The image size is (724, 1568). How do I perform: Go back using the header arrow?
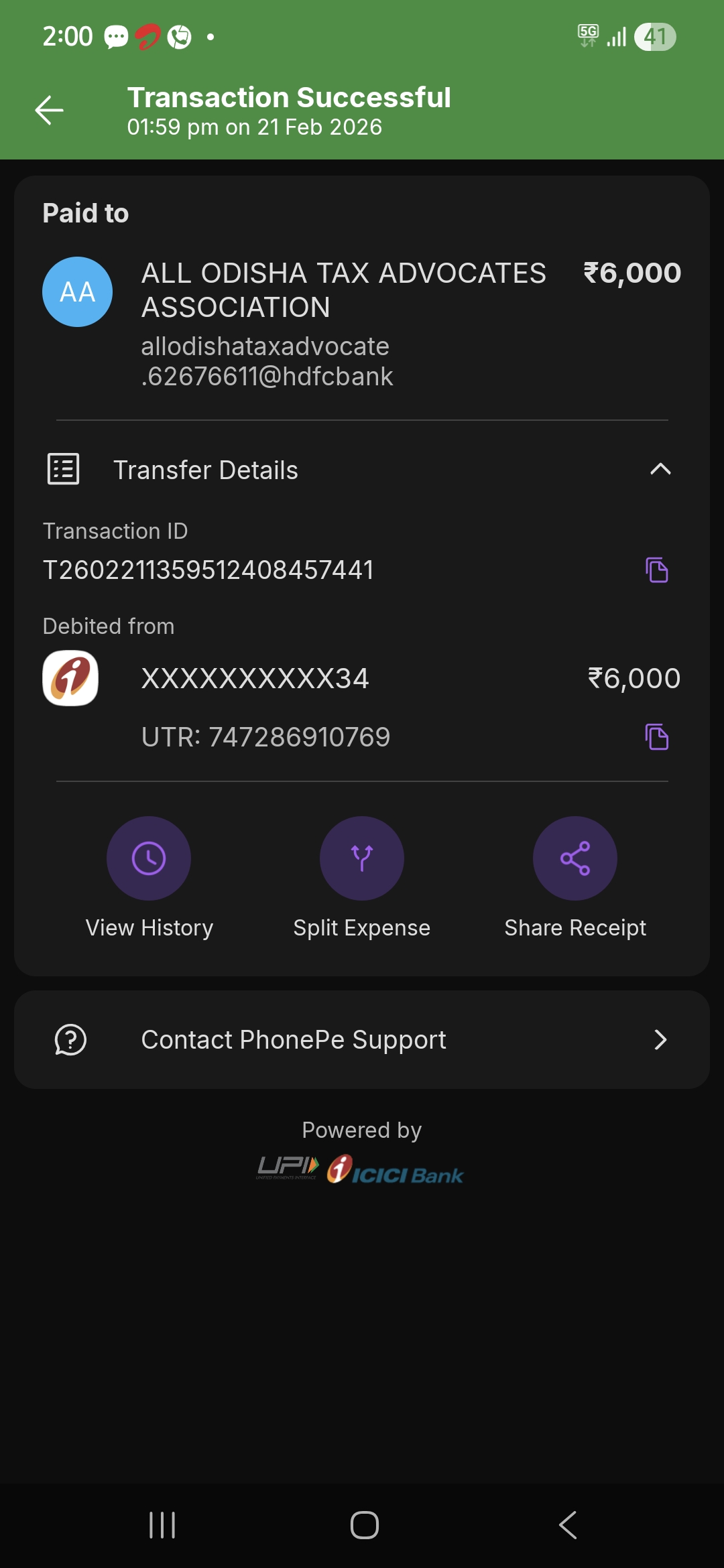(50, 111)
